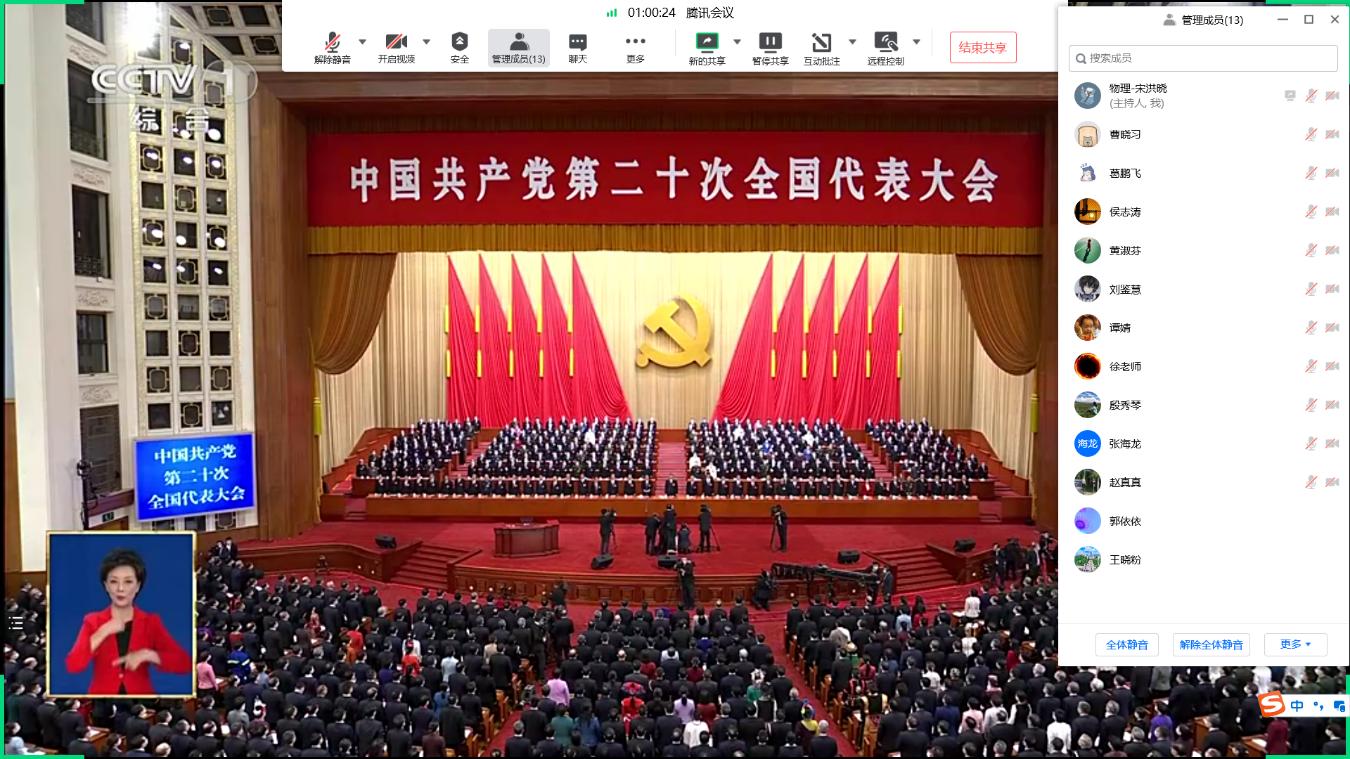Select member 张海龙 in the list

pyautogui.click(x=1125, y=443)
